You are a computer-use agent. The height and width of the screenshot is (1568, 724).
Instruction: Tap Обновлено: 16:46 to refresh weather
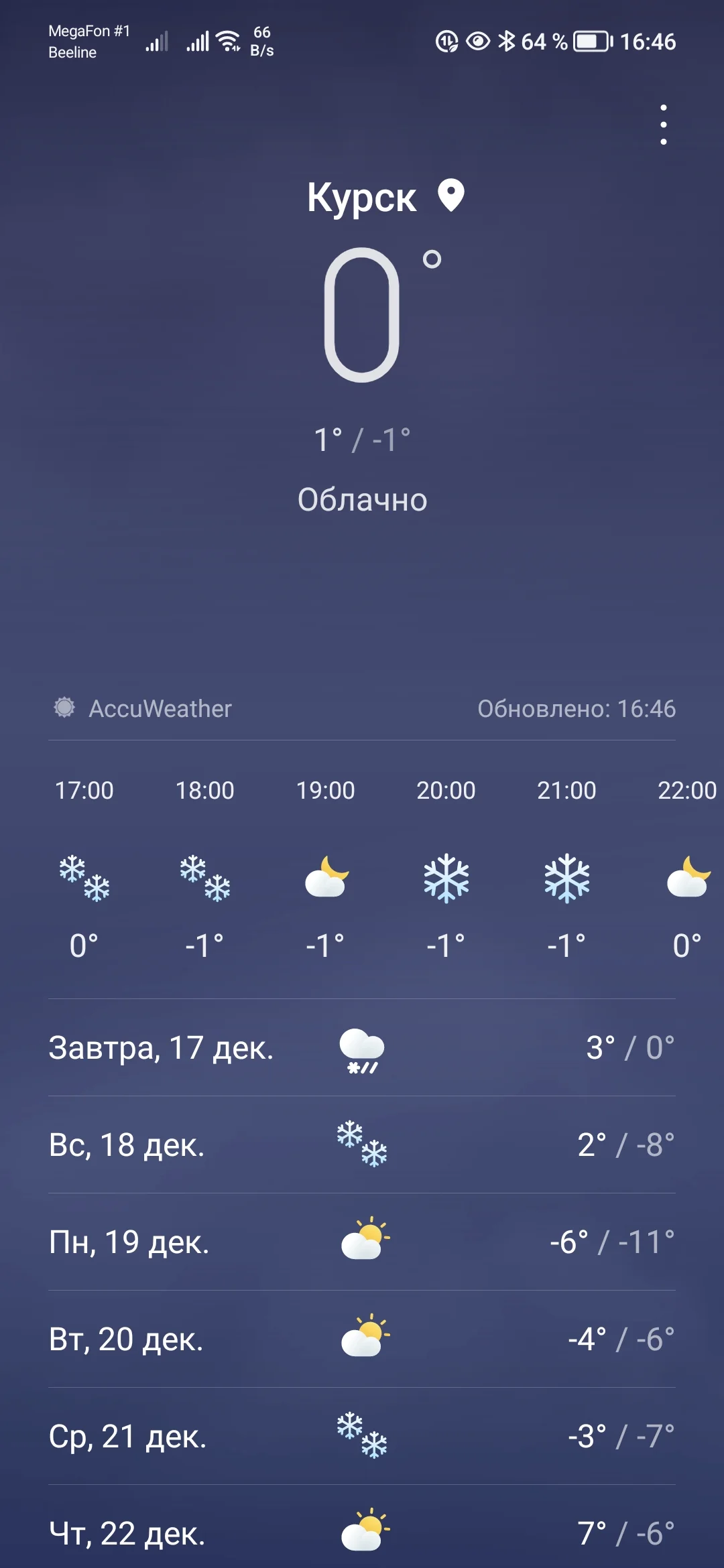coord(577,708)
